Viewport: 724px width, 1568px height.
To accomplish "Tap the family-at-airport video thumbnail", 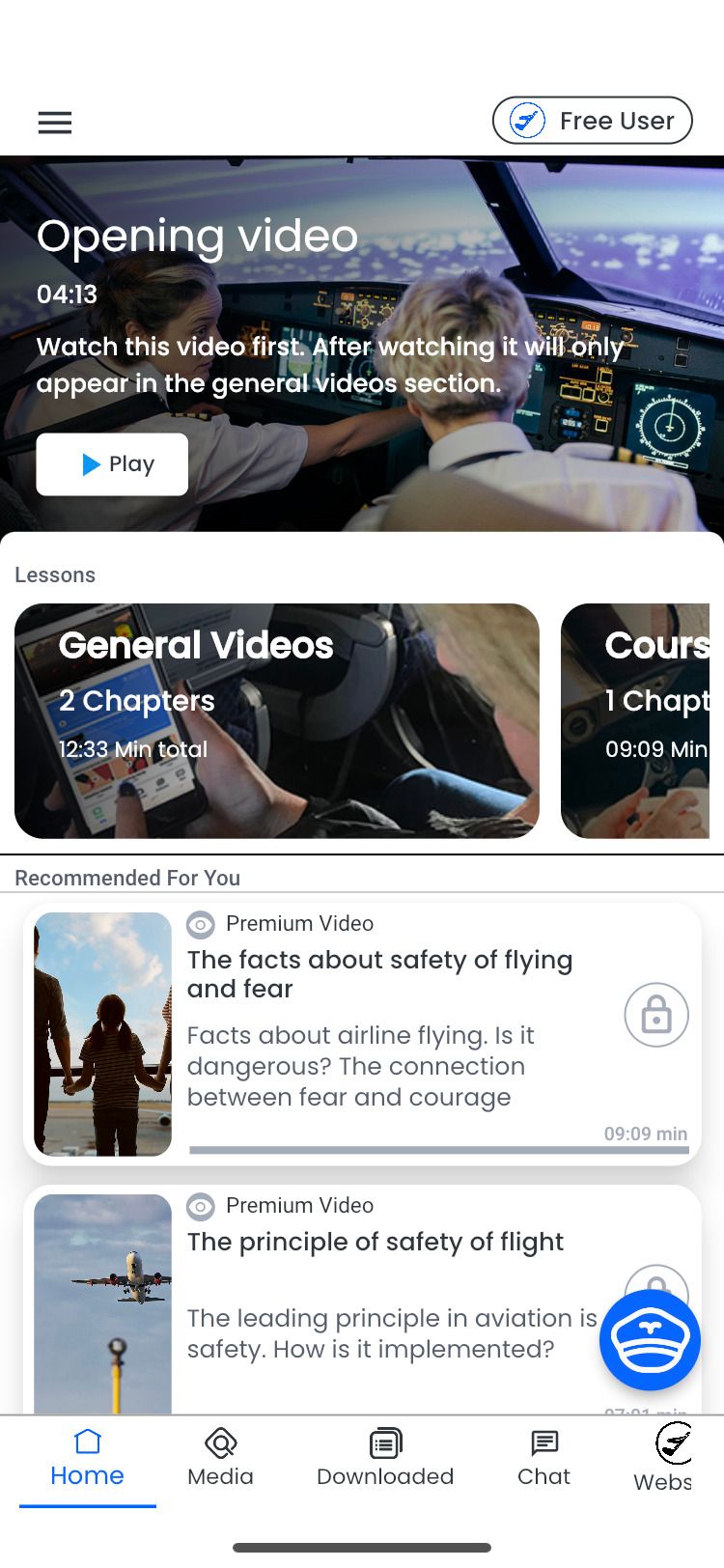I will click(102, 1031).
